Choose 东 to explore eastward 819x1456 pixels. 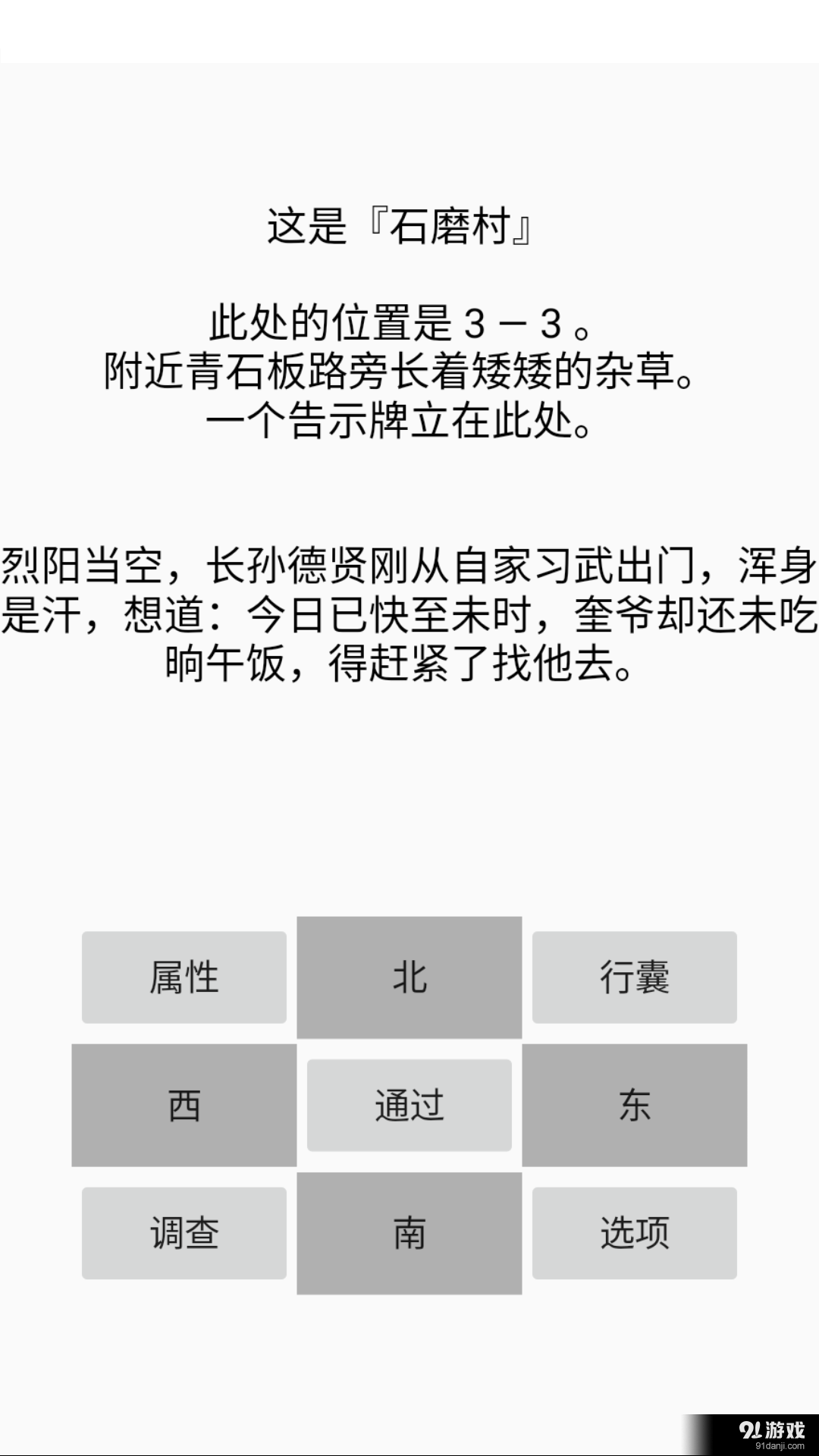coord(635,1106)
